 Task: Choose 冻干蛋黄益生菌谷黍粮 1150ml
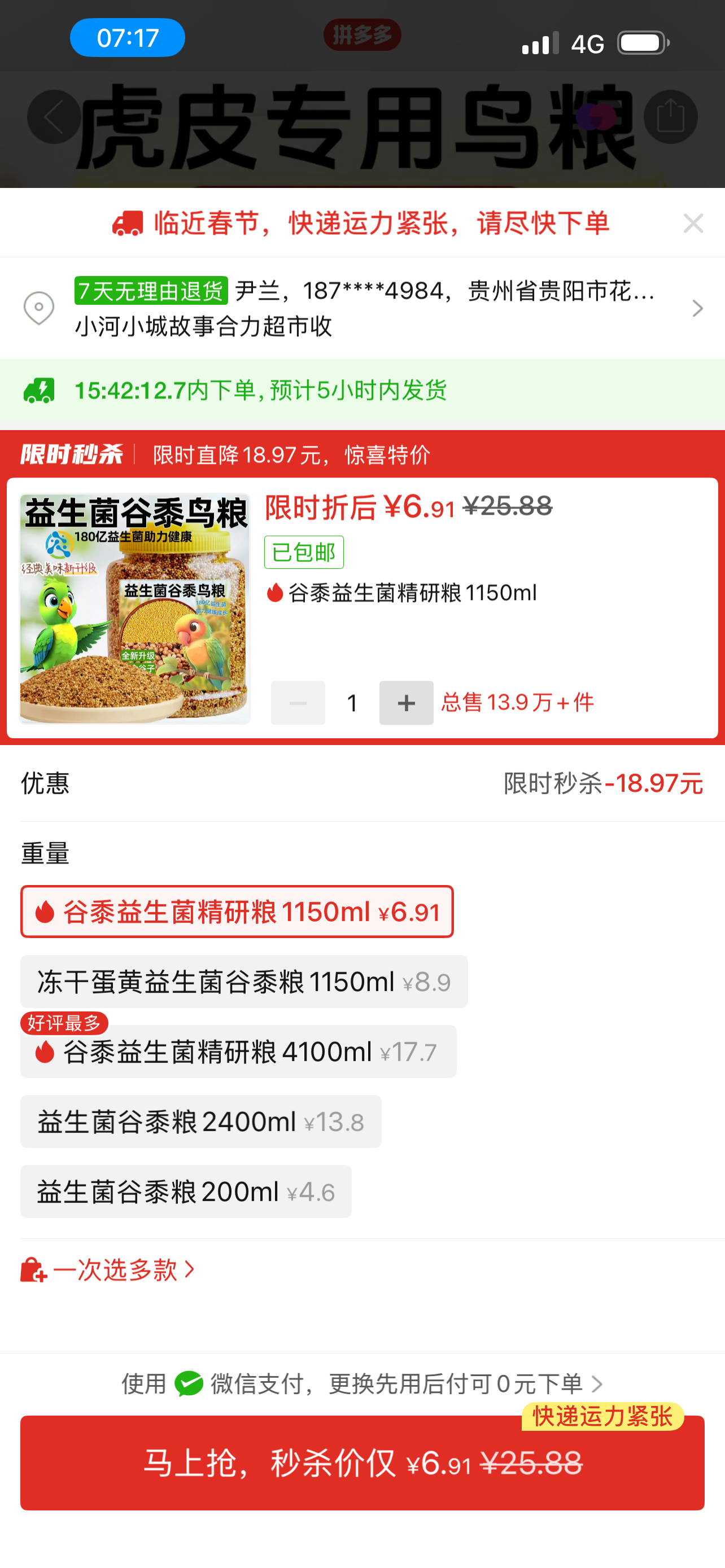[243, 982]
